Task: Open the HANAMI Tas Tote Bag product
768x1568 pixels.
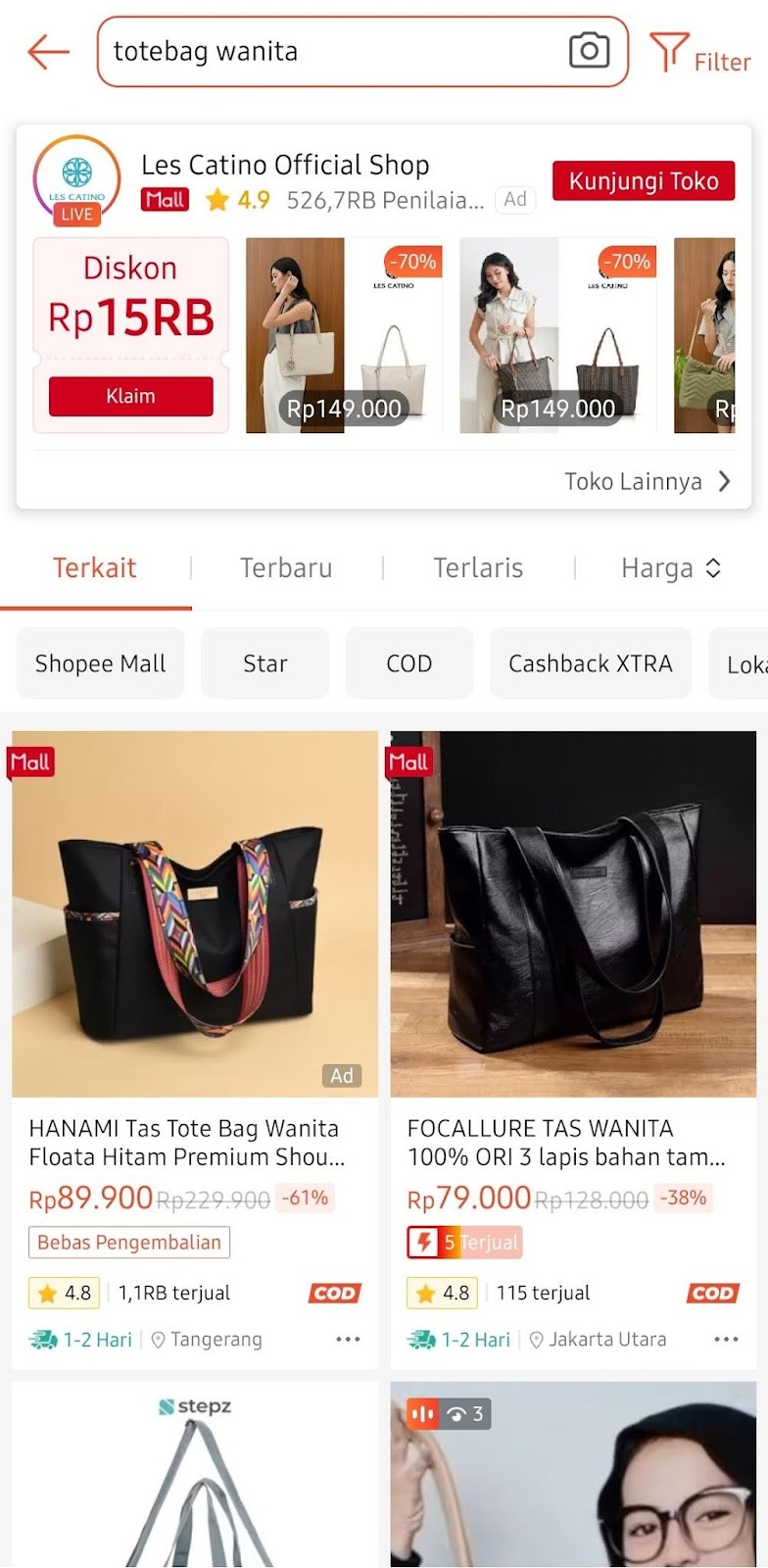Action: tap(194, 914)
